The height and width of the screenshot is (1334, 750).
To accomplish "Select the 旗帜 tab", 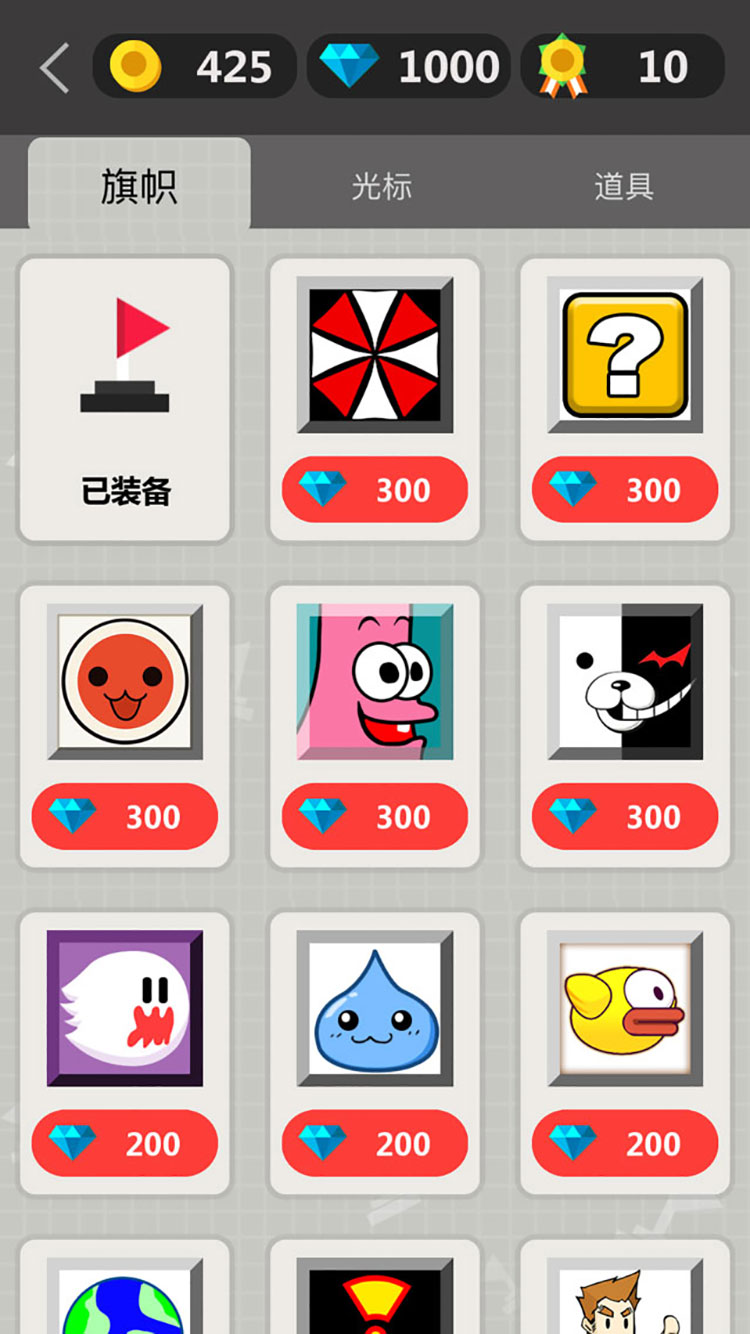I will click(x=139, y=186).
